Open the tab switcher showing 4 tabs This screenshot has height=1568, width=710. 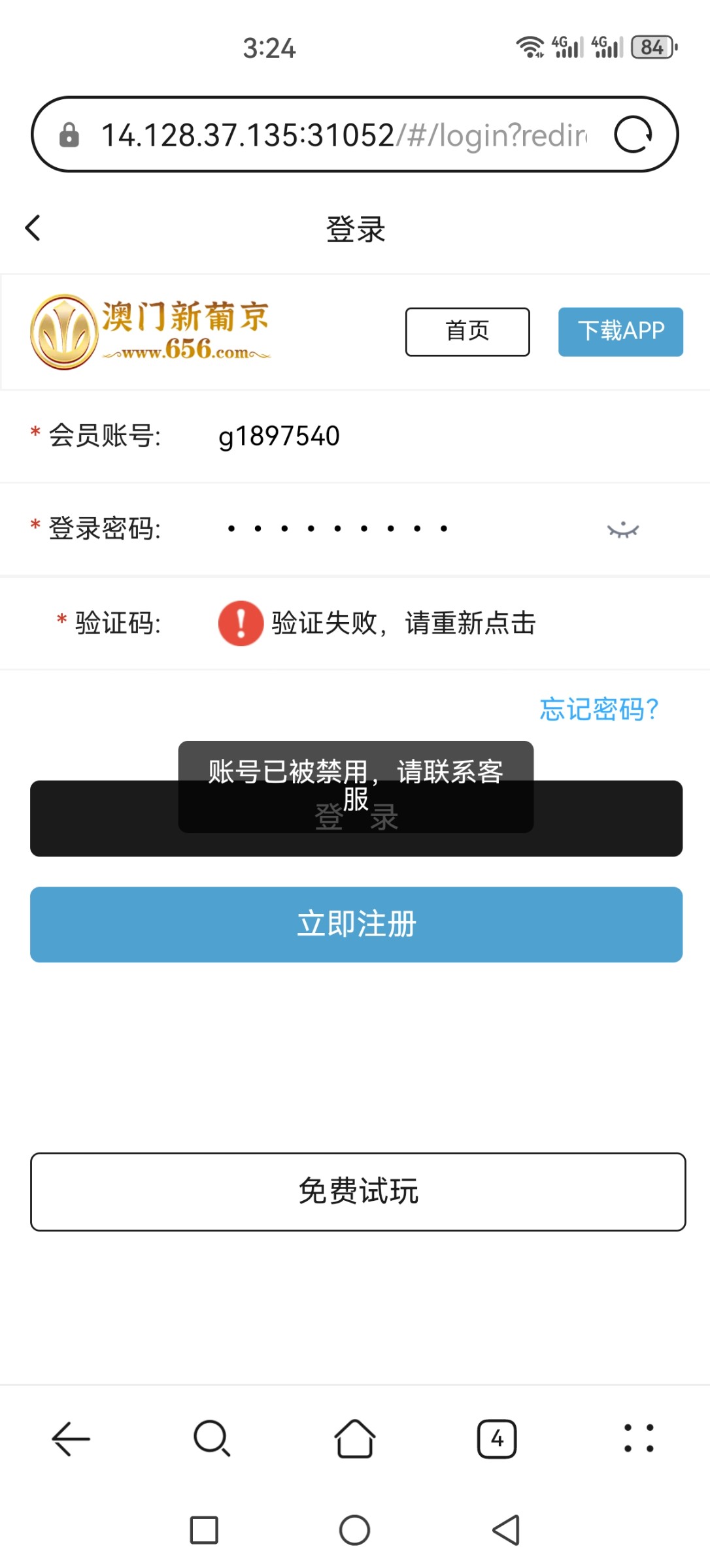497,1439
